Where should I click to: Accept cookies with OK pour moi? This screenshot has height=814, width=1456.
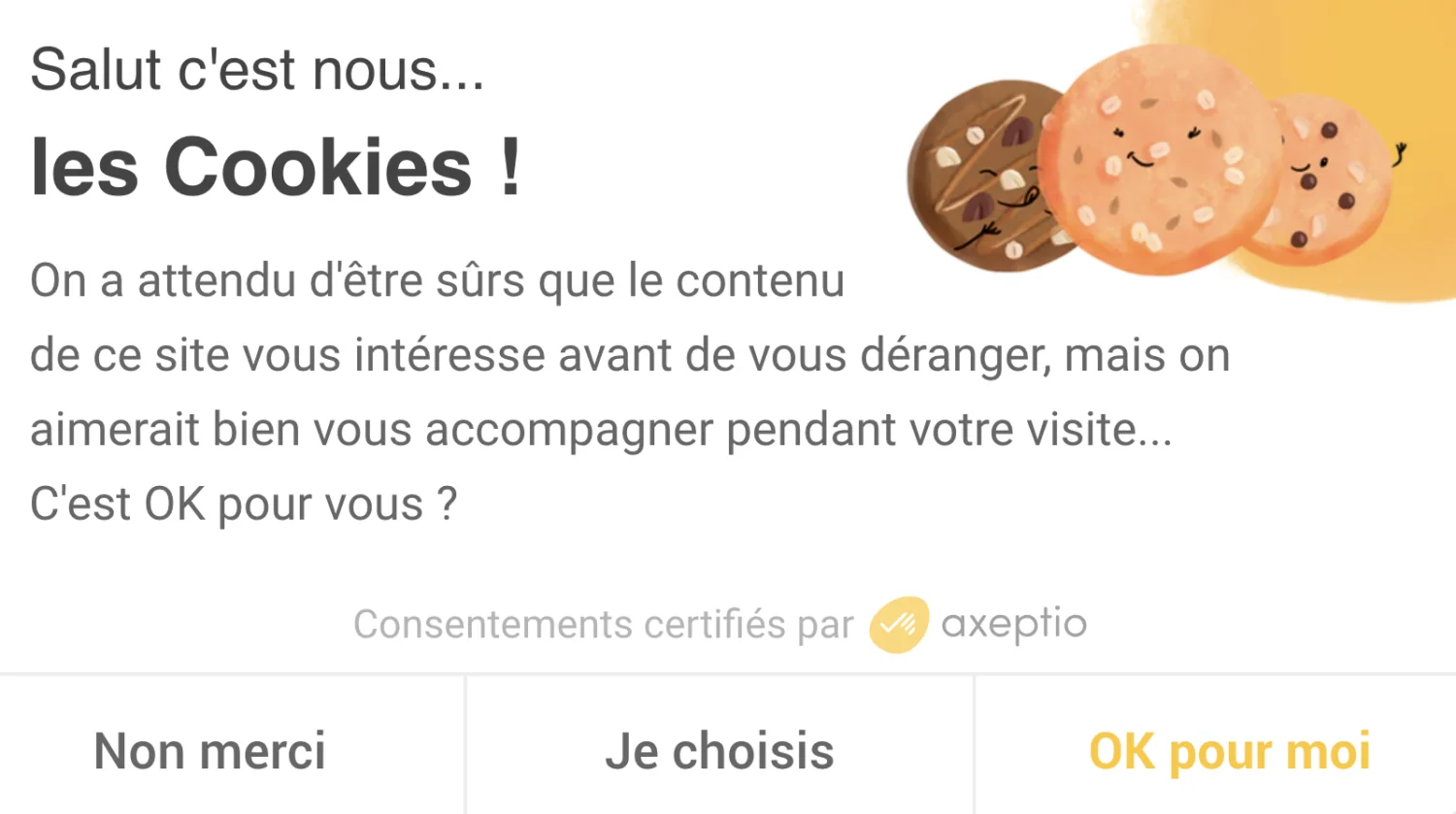[x=1229, y=751]
